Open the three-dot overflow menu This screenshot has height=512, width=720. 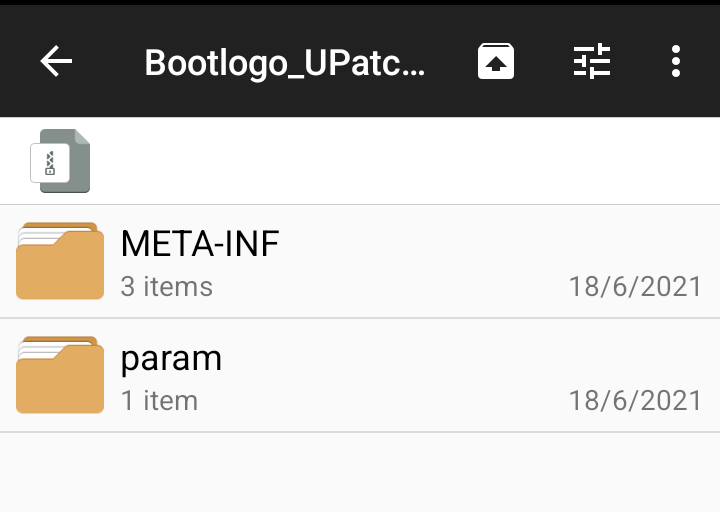pos(676,62)
